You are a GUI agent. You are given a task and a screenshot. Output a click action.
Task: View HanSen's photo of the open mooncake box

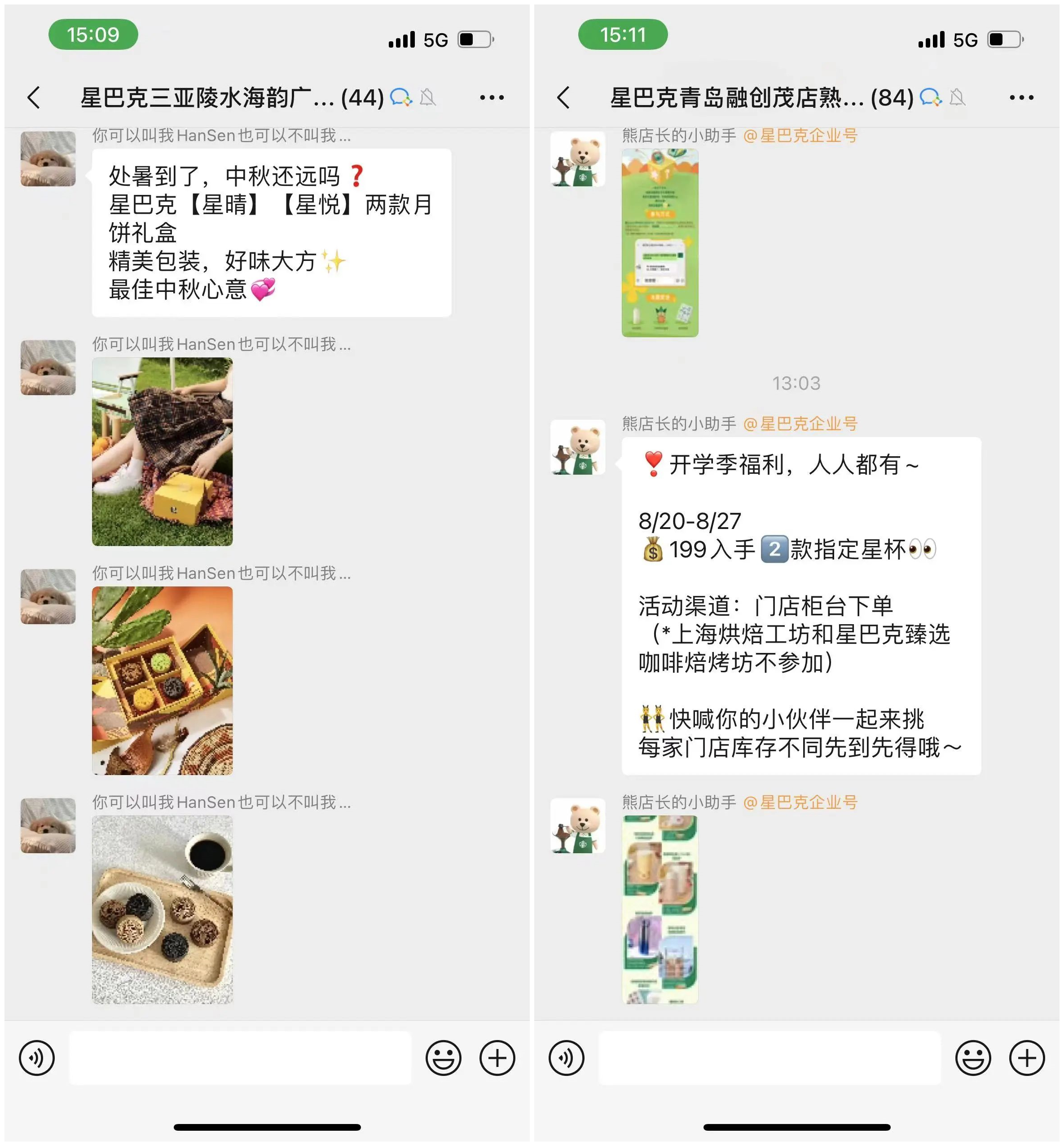pyautogui.click(x=163, y=680)
